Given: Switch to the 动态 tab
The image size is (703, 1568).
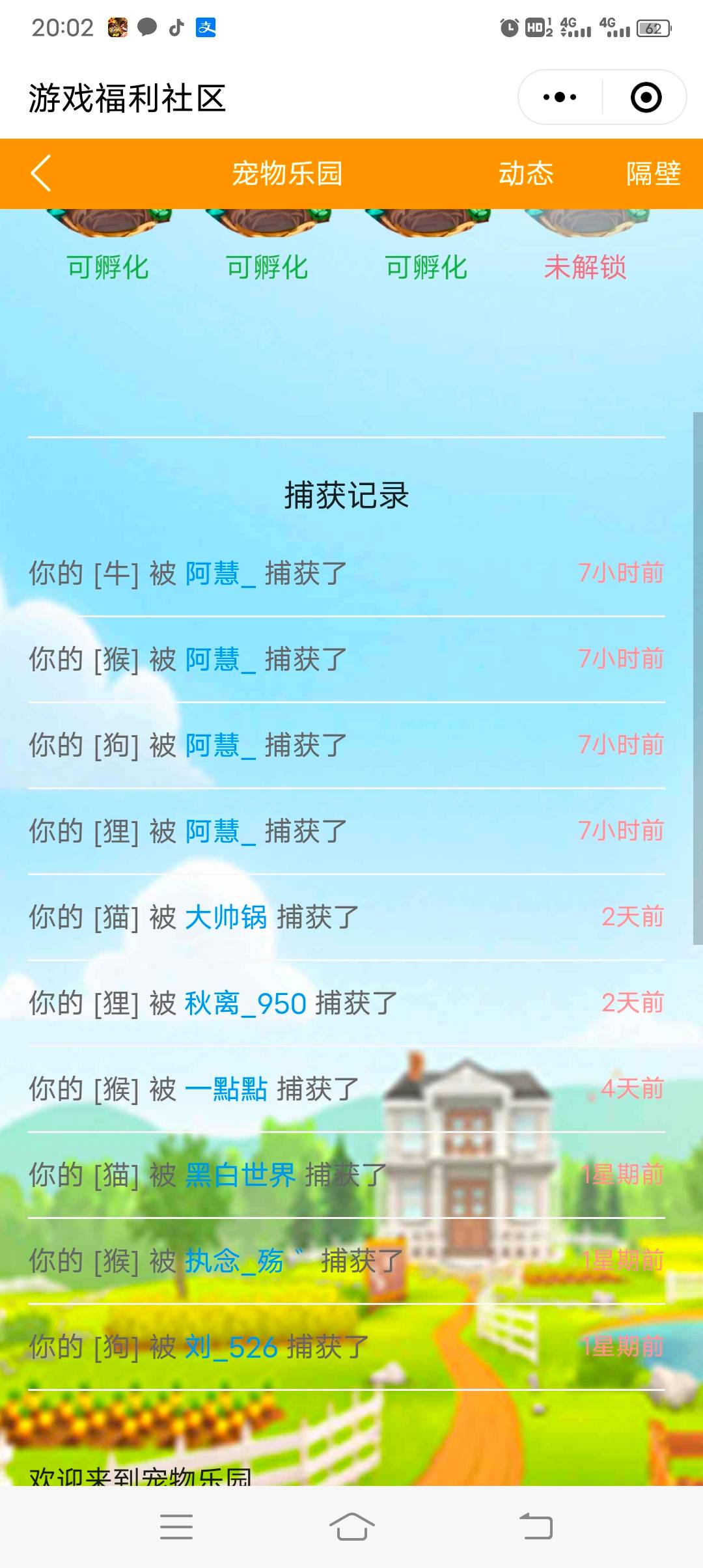Looking at the screenshot, I should (x=526, y=173).
